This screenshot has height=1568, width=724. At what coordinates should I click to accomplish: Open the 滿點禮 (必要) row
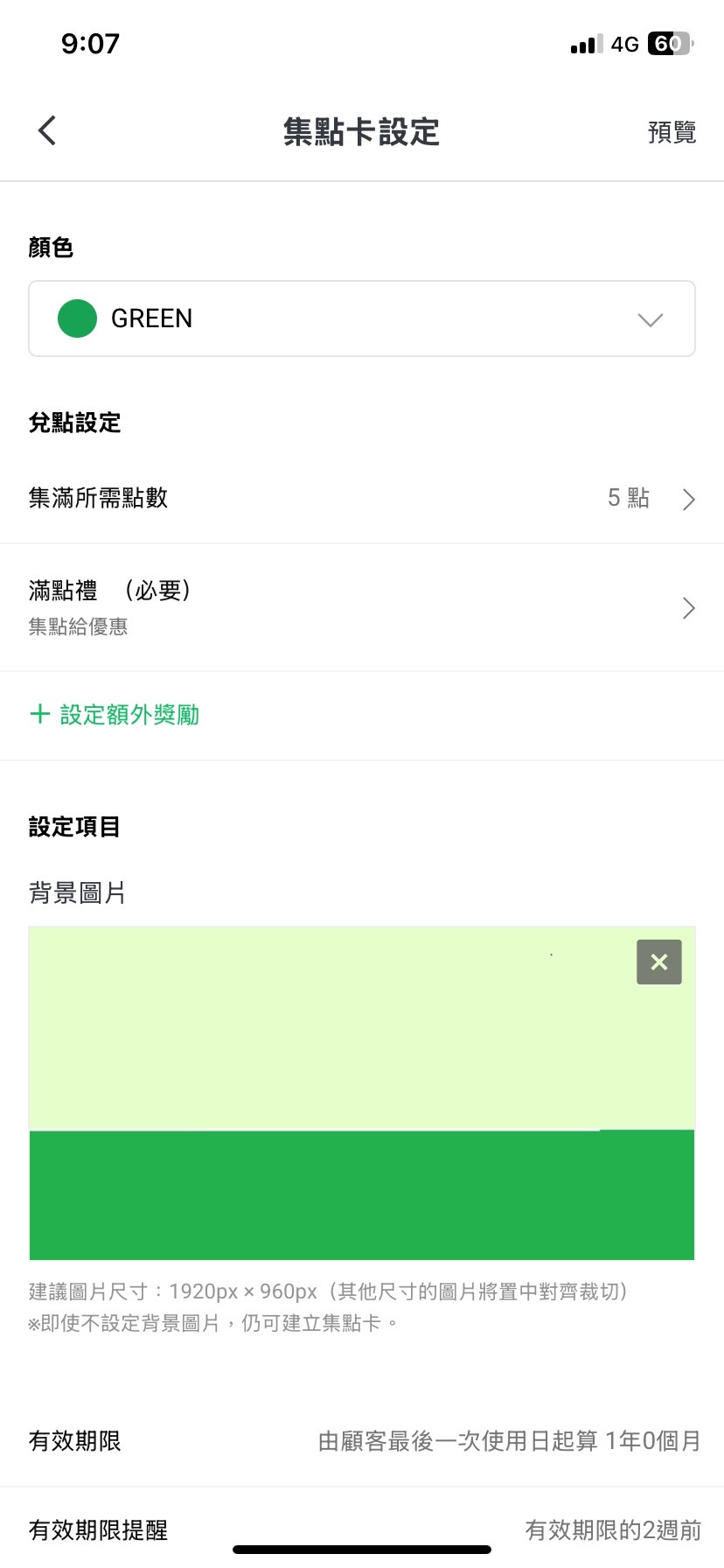[x=361, y=607]
